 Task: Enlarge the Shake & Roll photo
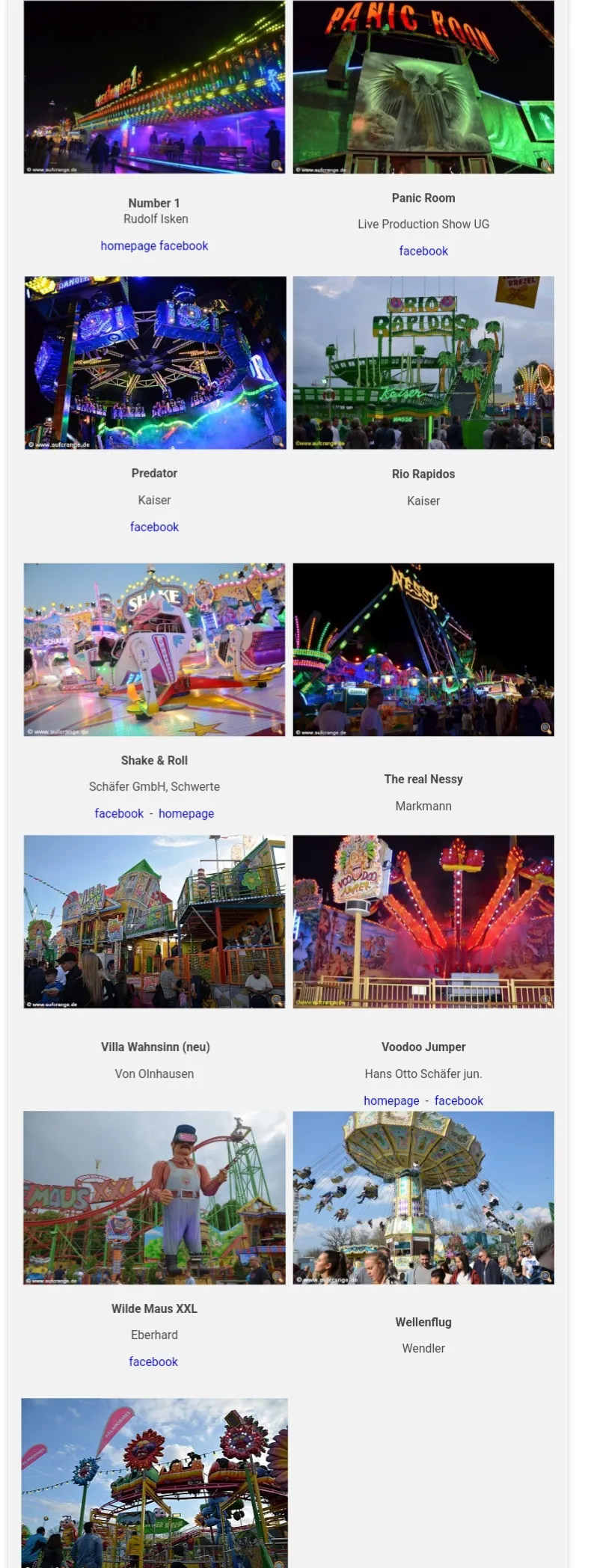click(154, 649)
